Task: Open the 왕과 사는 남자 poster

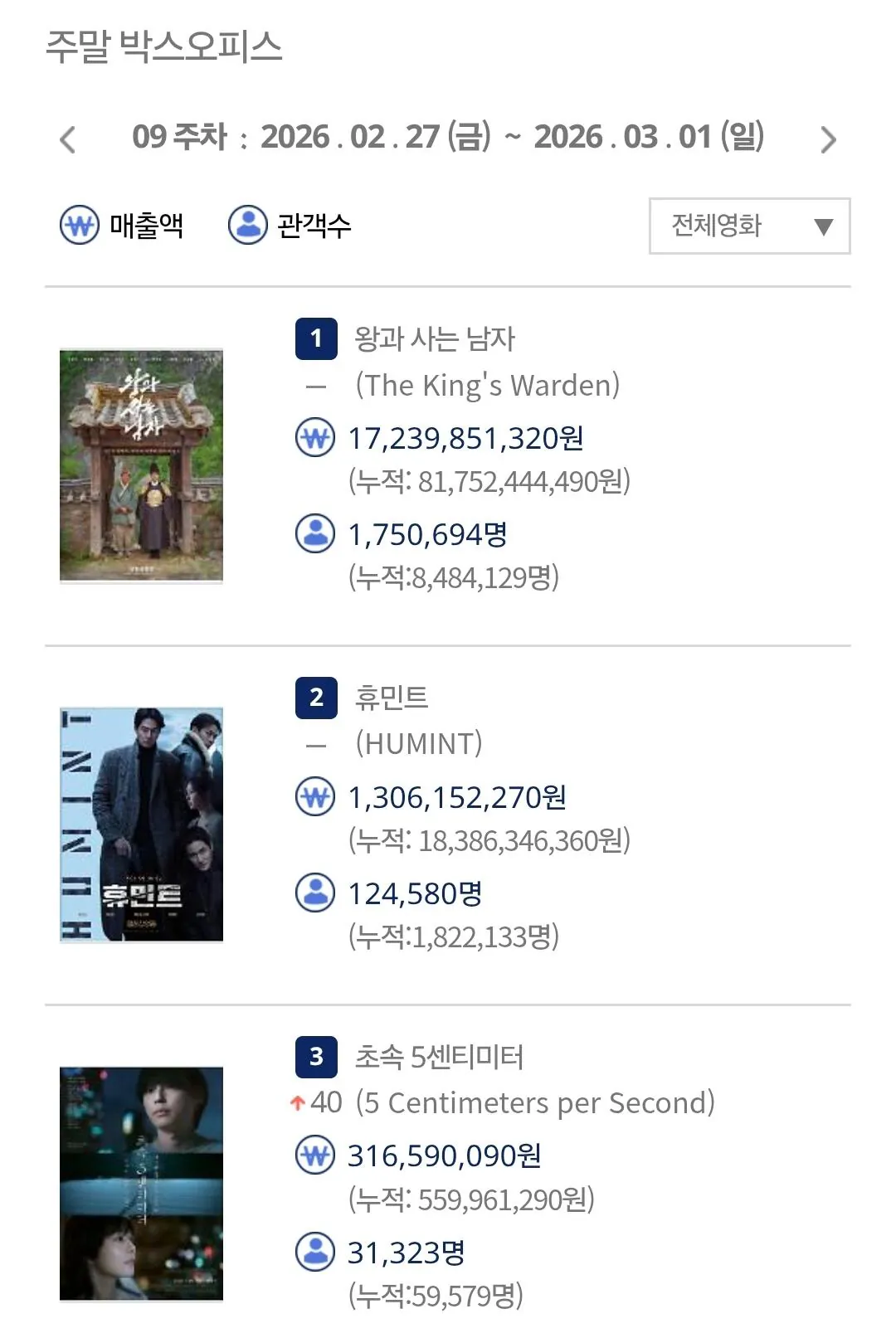Action: pyautogui.click(x=141, y=465)
